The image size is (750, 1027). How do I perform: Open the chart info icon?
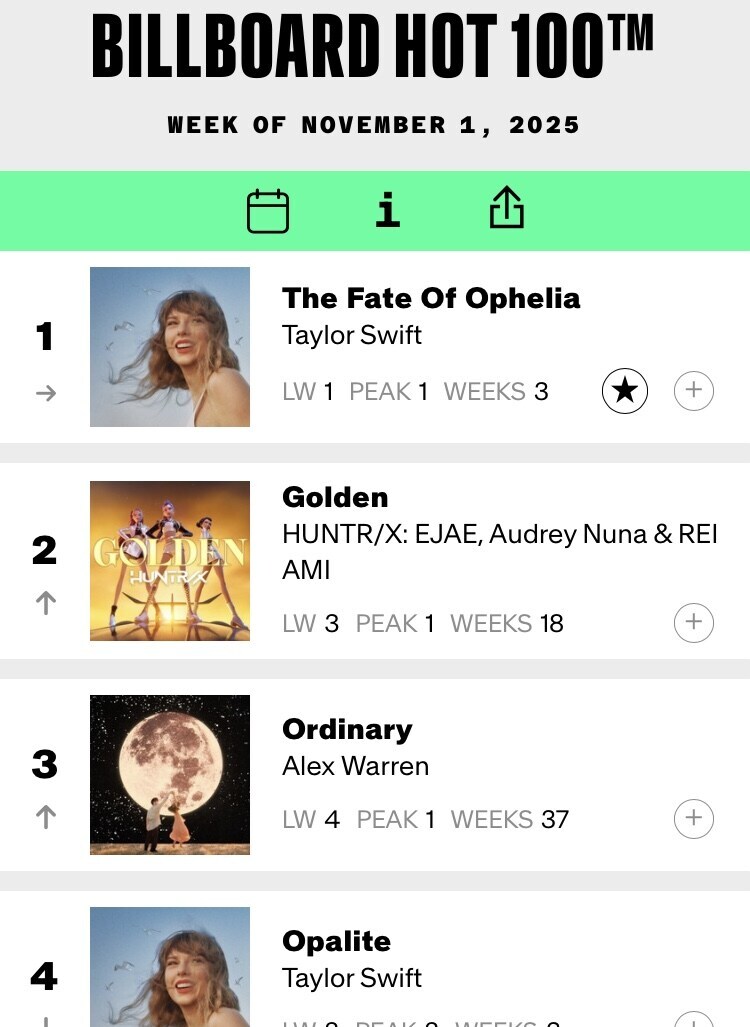(387, 211)
